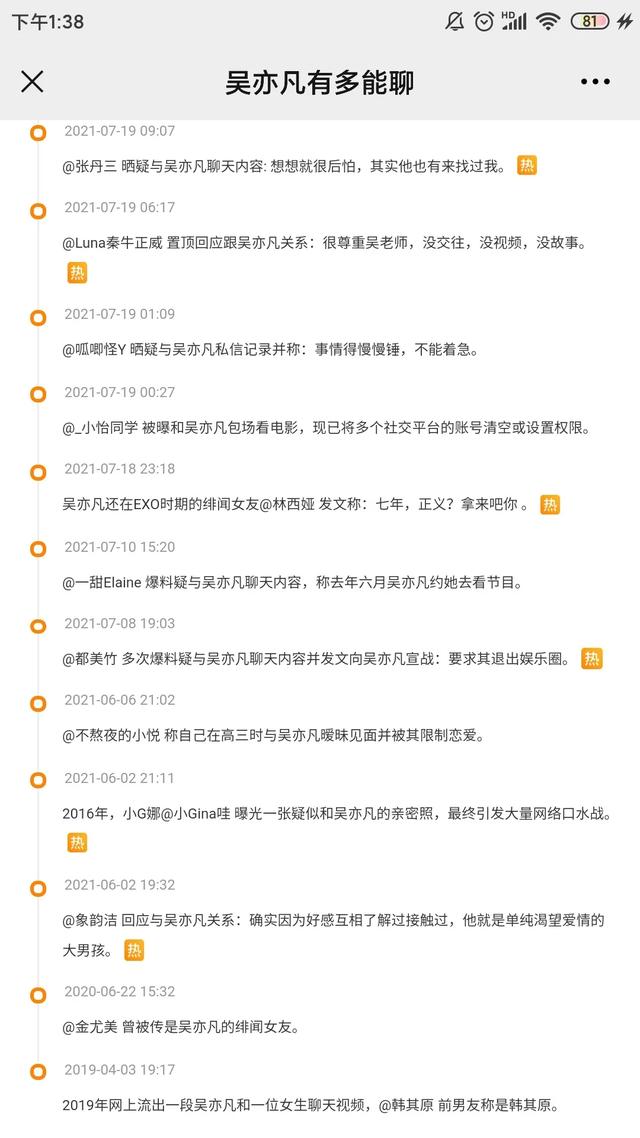Open the @一甜Elaine mention
The image size is (640, 1138).
tap(102, 583)
